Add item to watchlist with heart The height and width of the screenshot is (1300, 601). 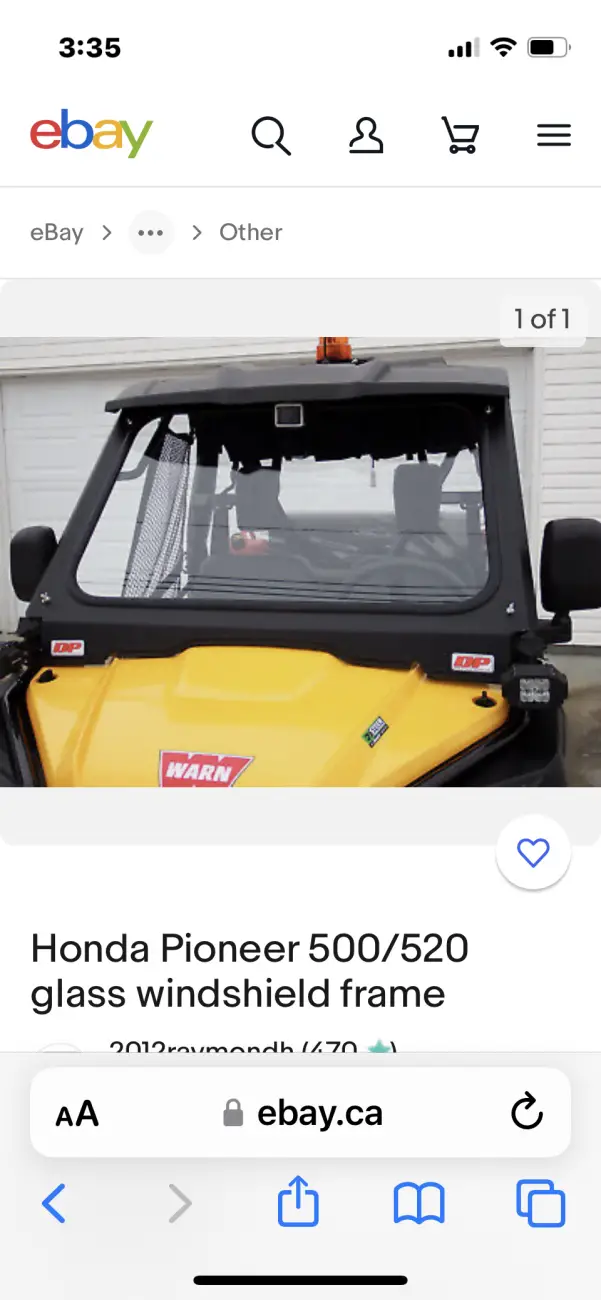point(533,852)
